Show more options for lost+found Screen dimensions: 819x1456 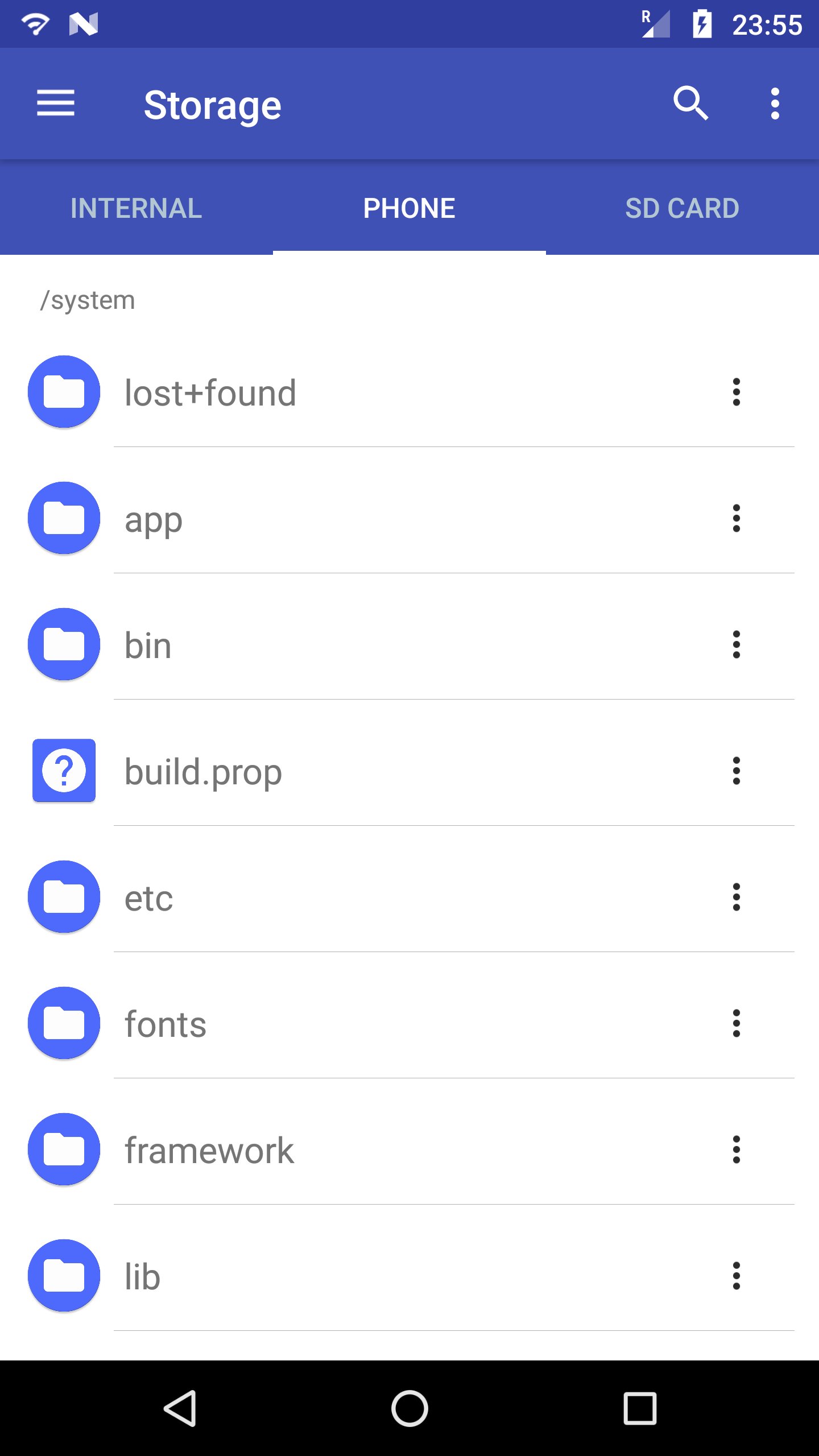coord(737,392)
